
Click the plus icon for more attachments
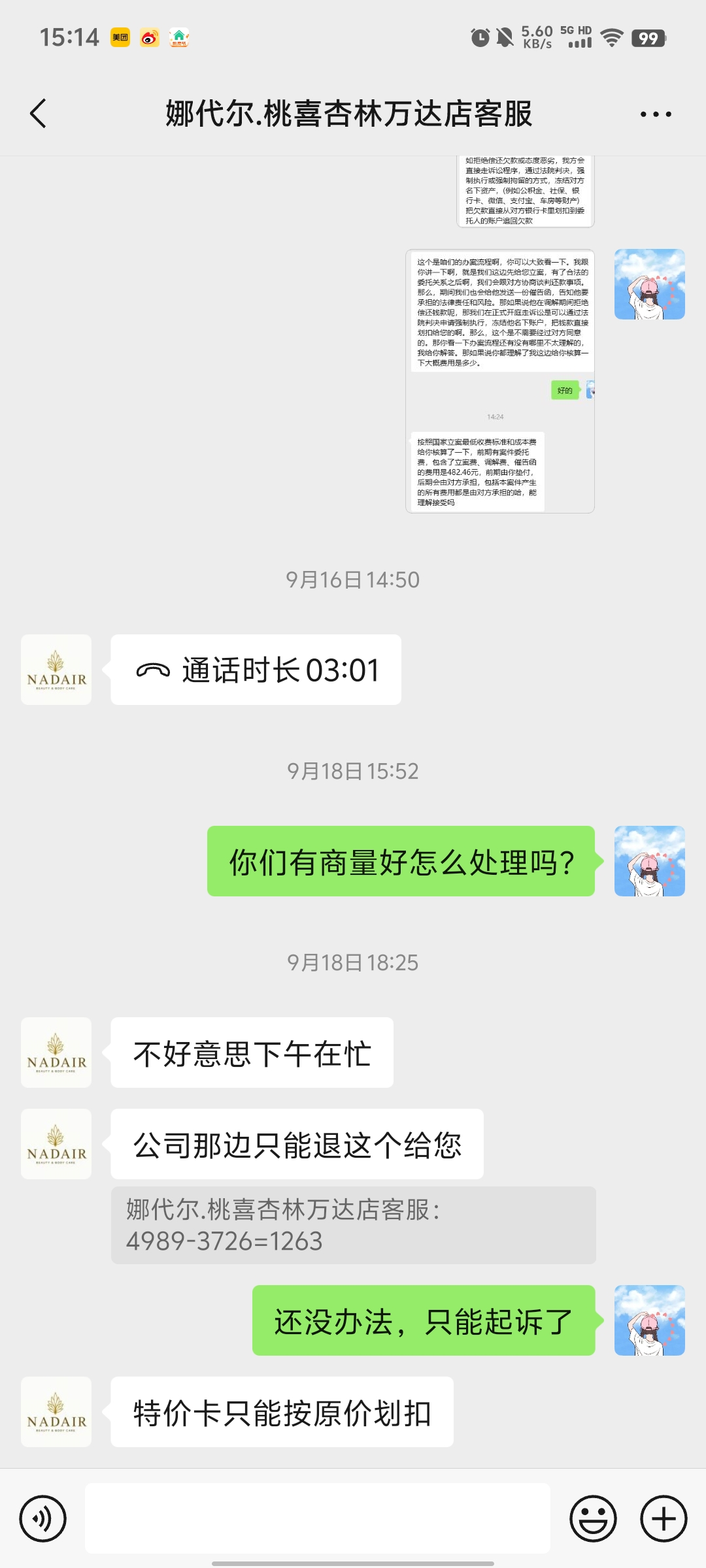[663, 1517]
